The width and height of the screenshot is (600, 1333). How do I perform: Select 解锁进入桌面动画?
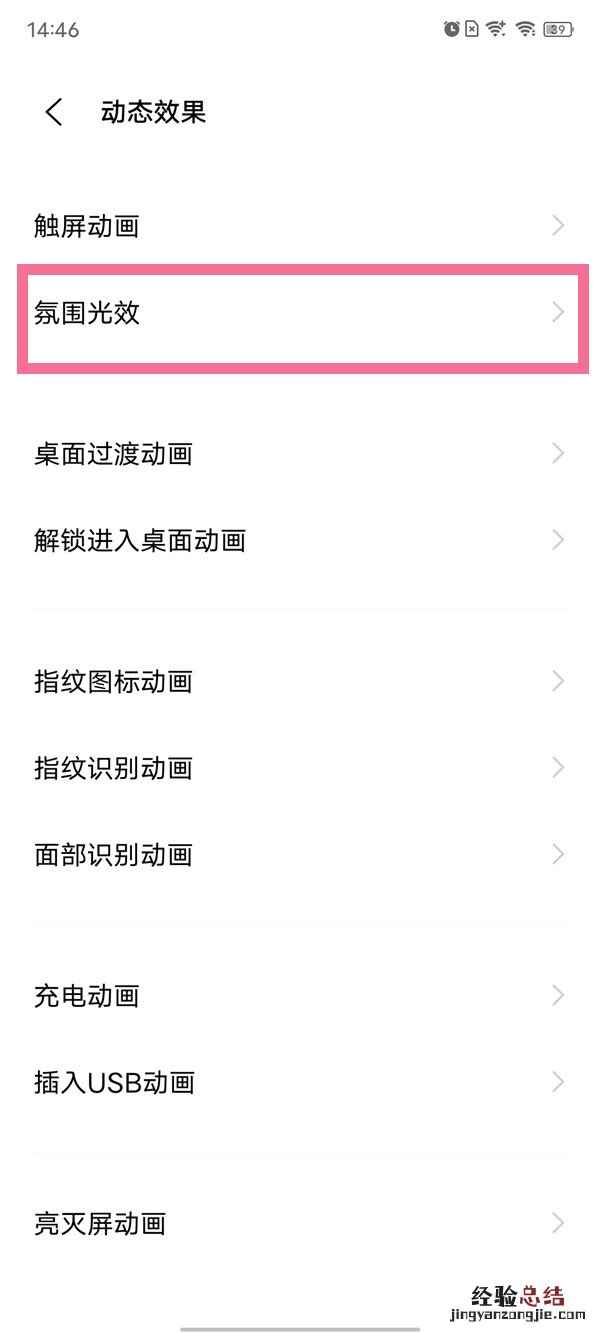(300, 541)
